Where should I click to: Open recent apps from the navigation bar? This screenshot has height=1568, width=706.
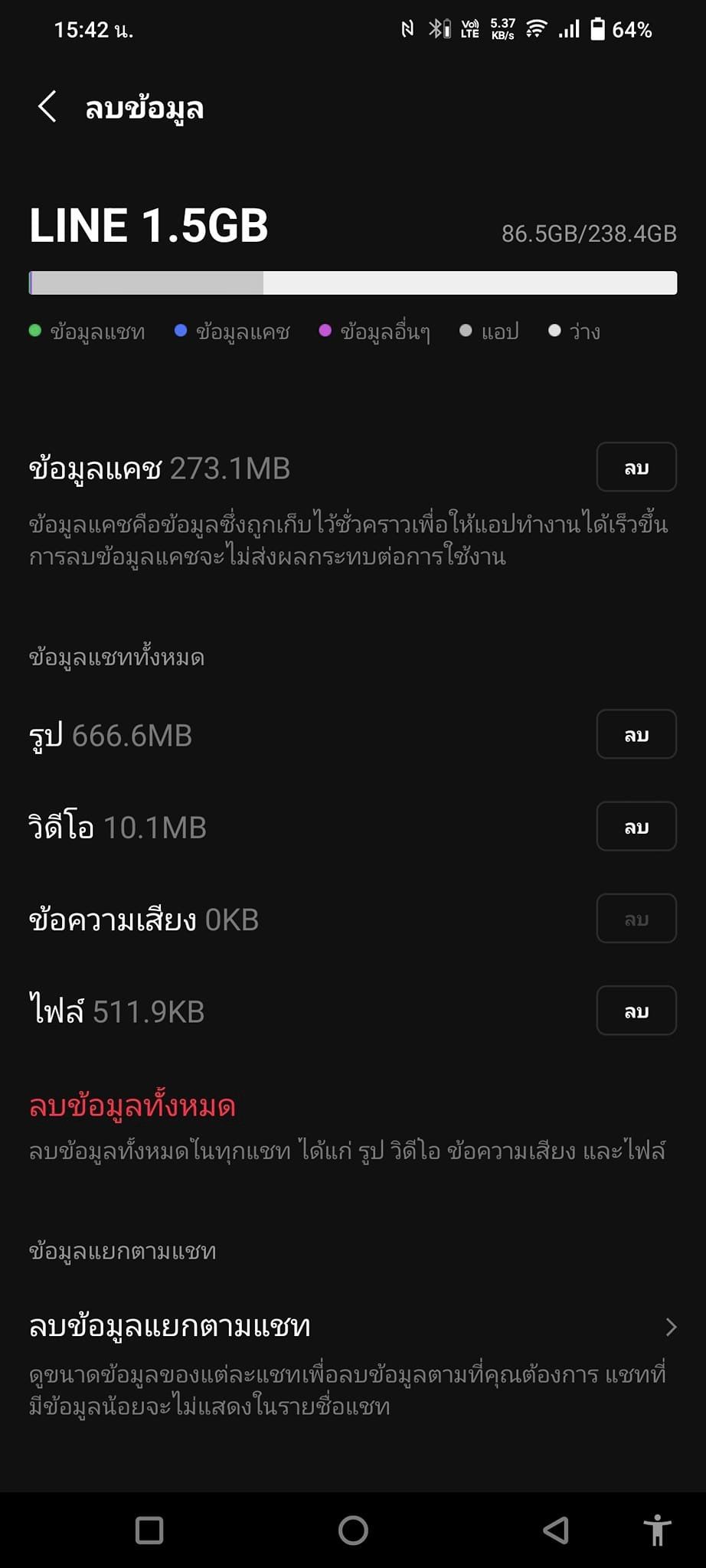point(149,1530)
